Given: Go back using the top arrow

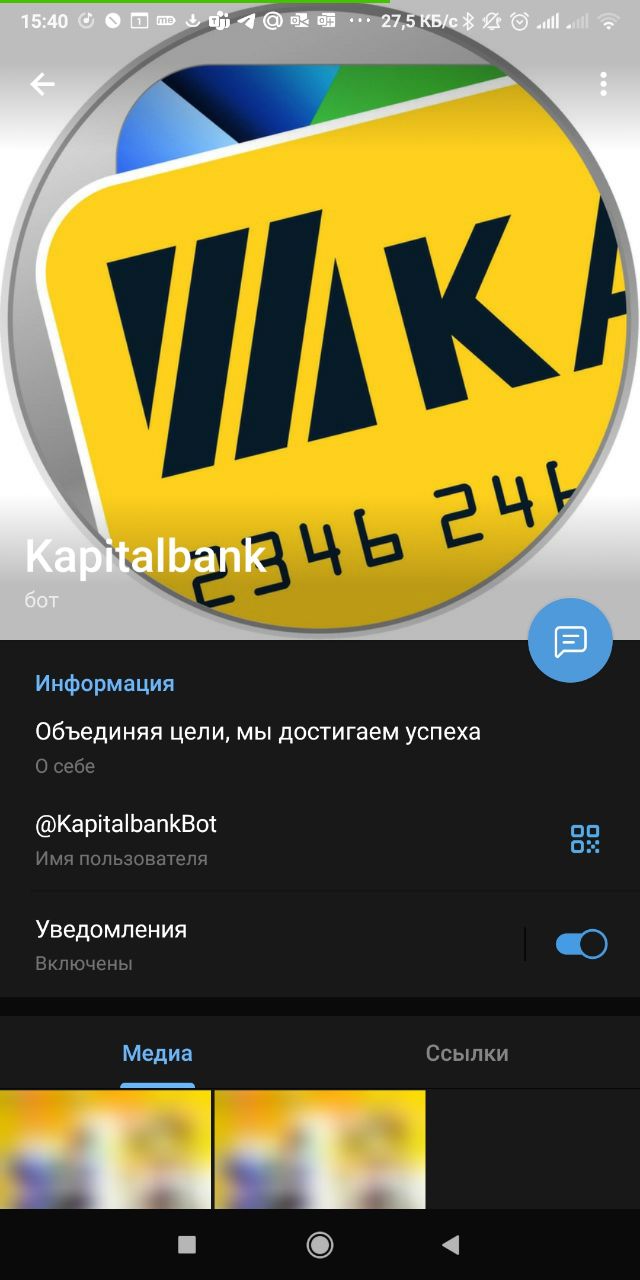Looking at the screenshot, I should pyautogui.click(x=42, y=85).
